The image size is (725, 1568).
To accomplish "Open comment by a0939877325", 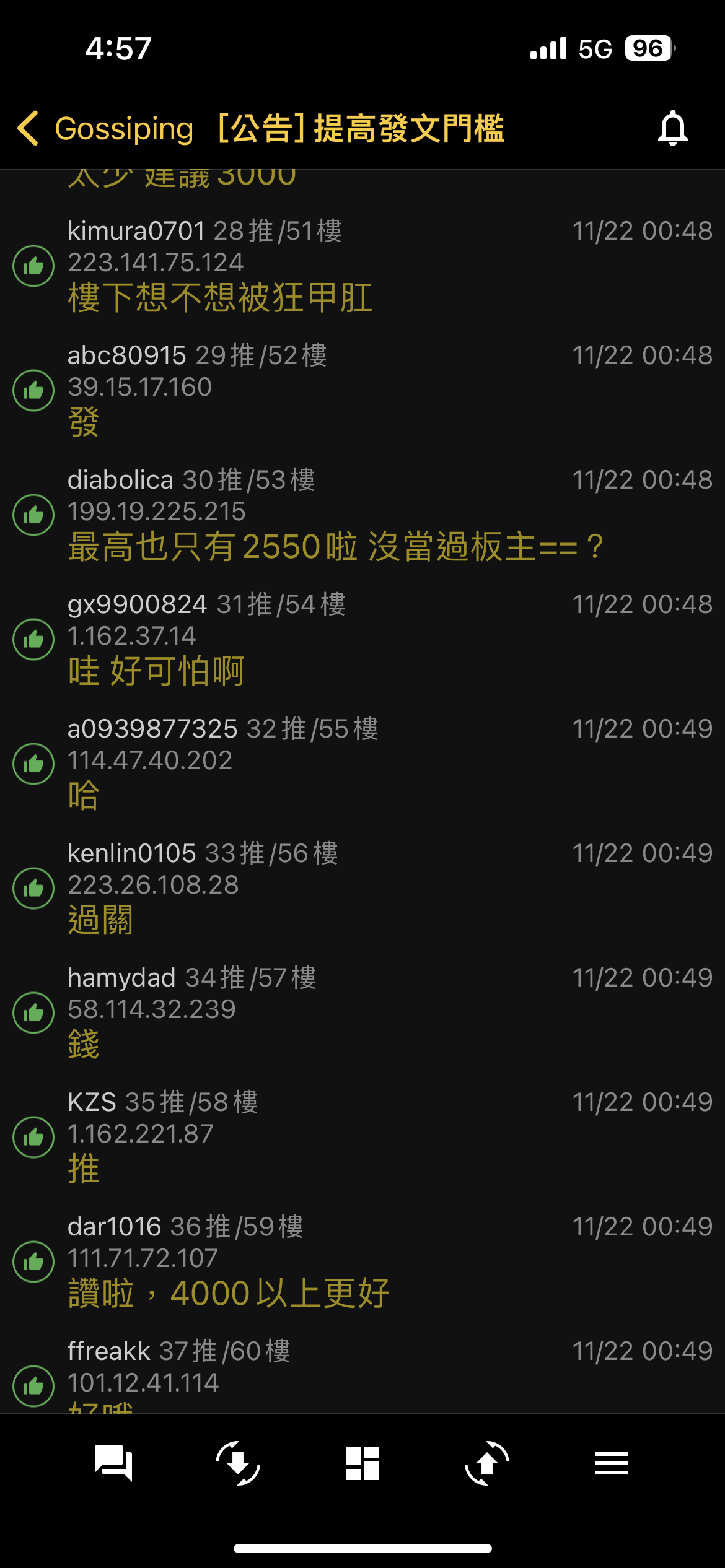I will 362,764.
